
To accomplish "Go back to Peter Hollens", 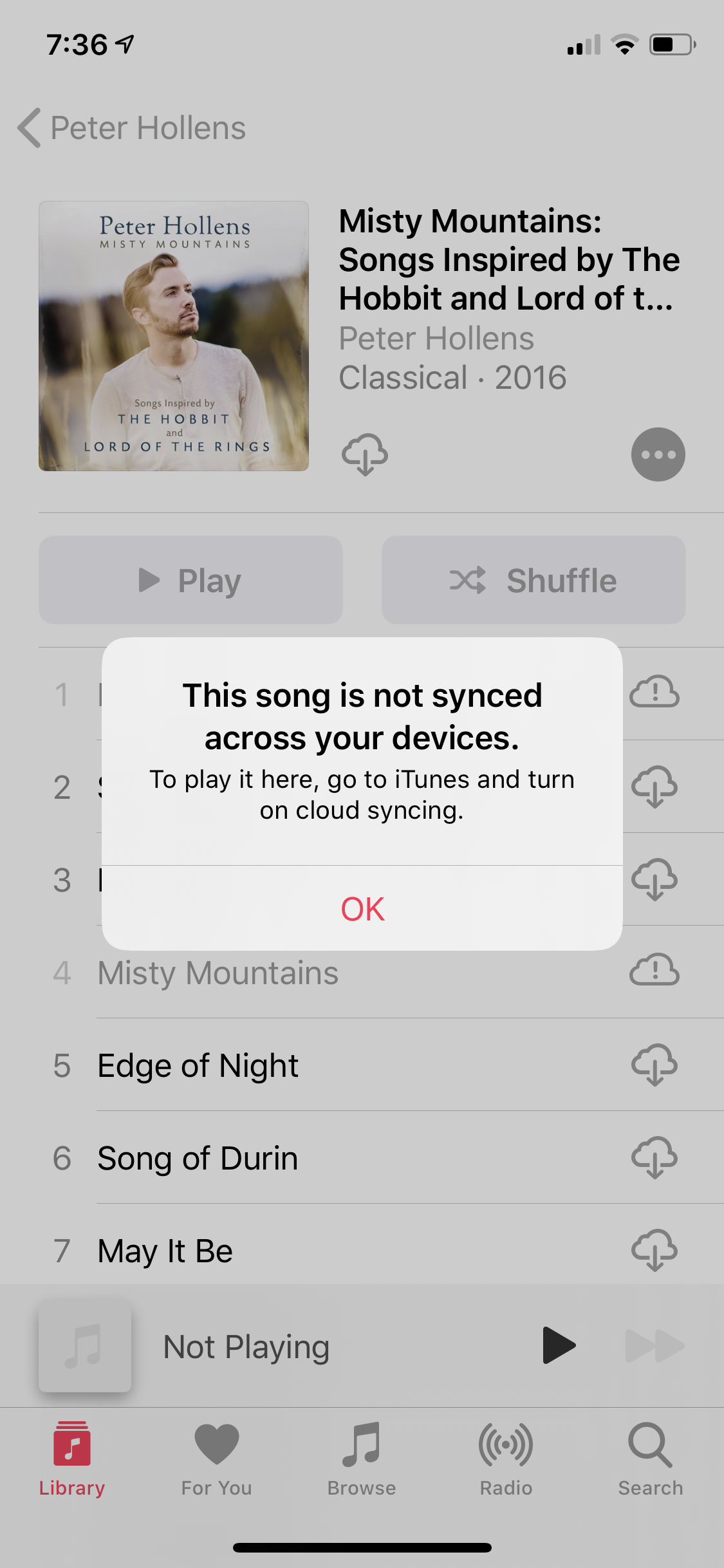I will [133, 127].
